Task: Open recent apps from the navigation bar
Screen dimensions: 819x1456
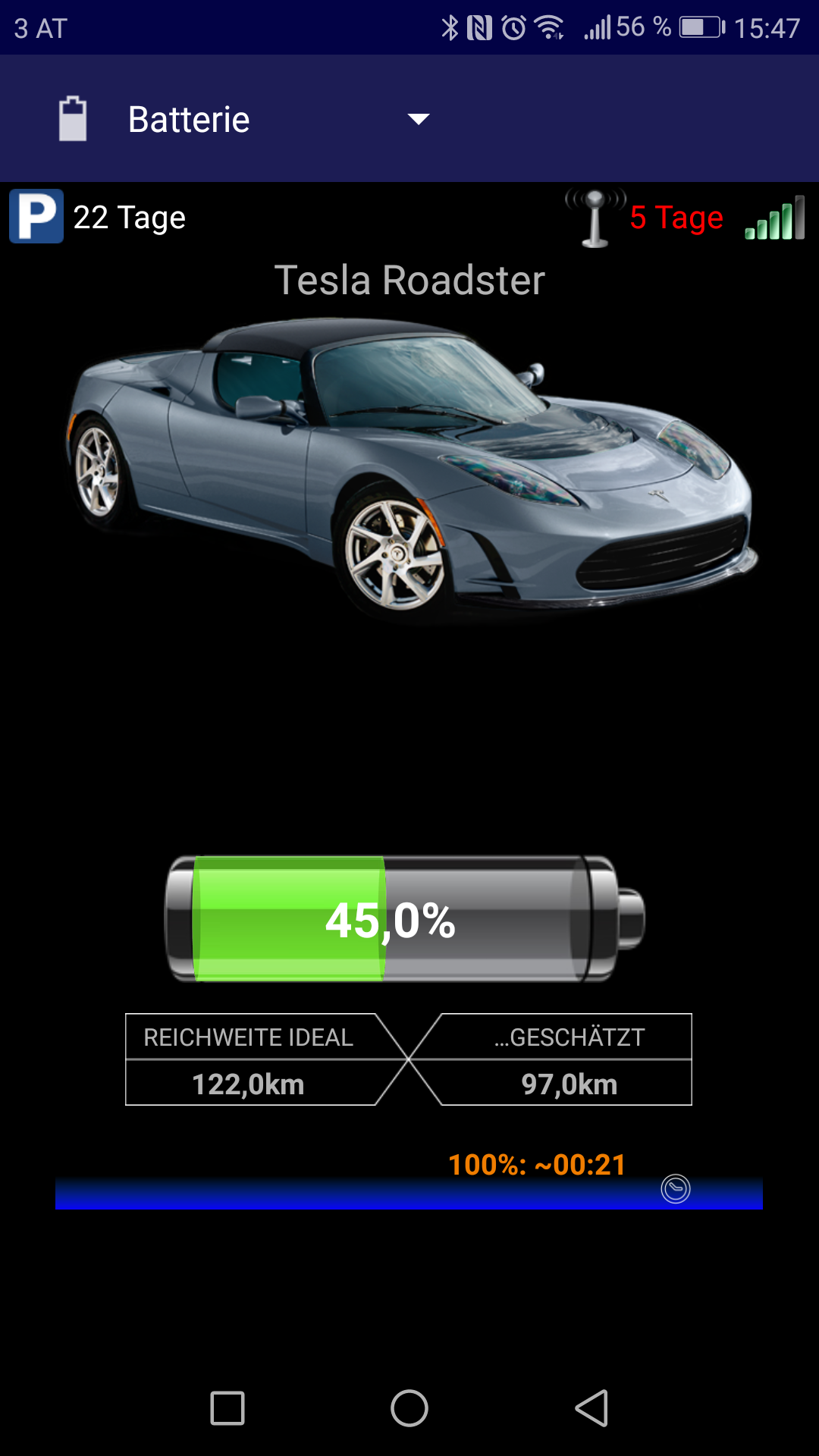Action: coord(227,1408)
